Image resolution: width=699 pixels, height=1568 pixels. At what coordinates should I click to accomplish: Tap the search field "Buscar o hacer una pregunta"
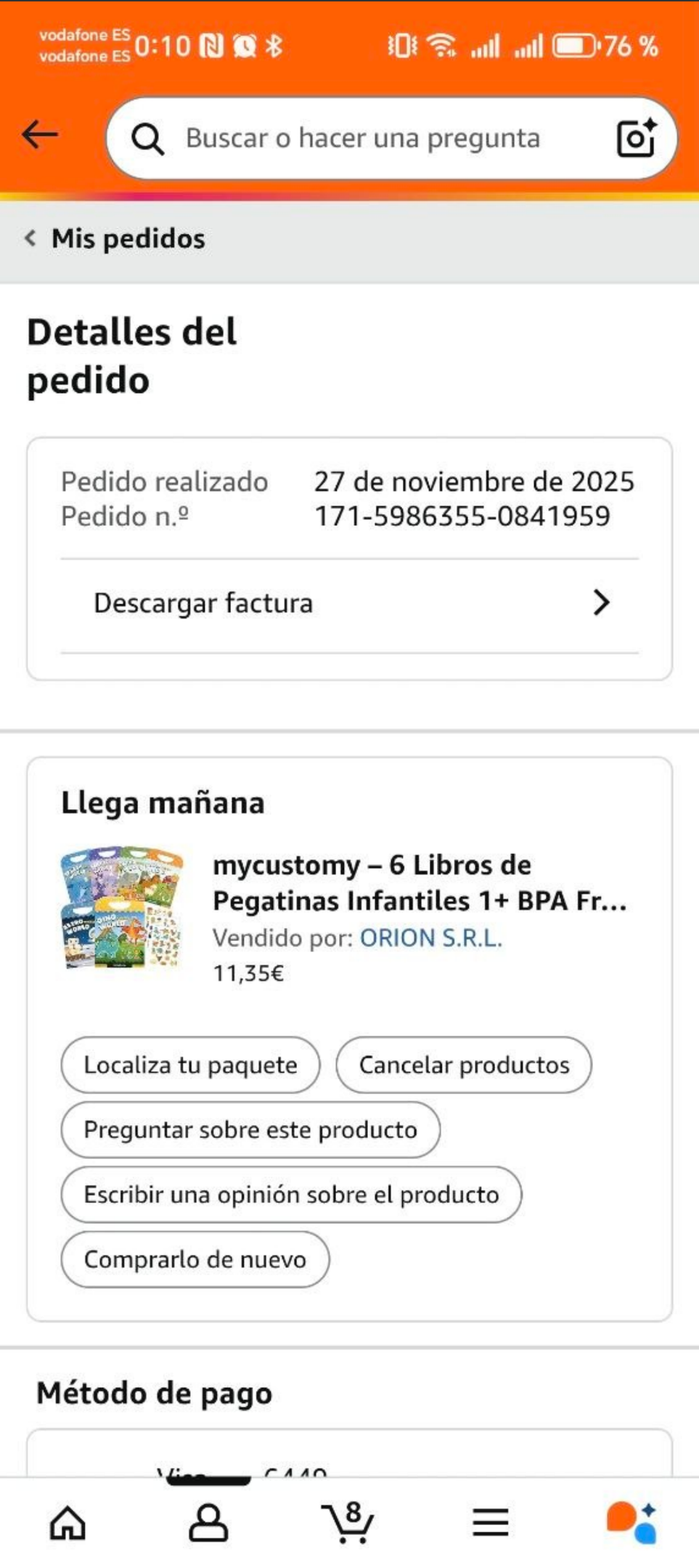(x=363, y=138)
